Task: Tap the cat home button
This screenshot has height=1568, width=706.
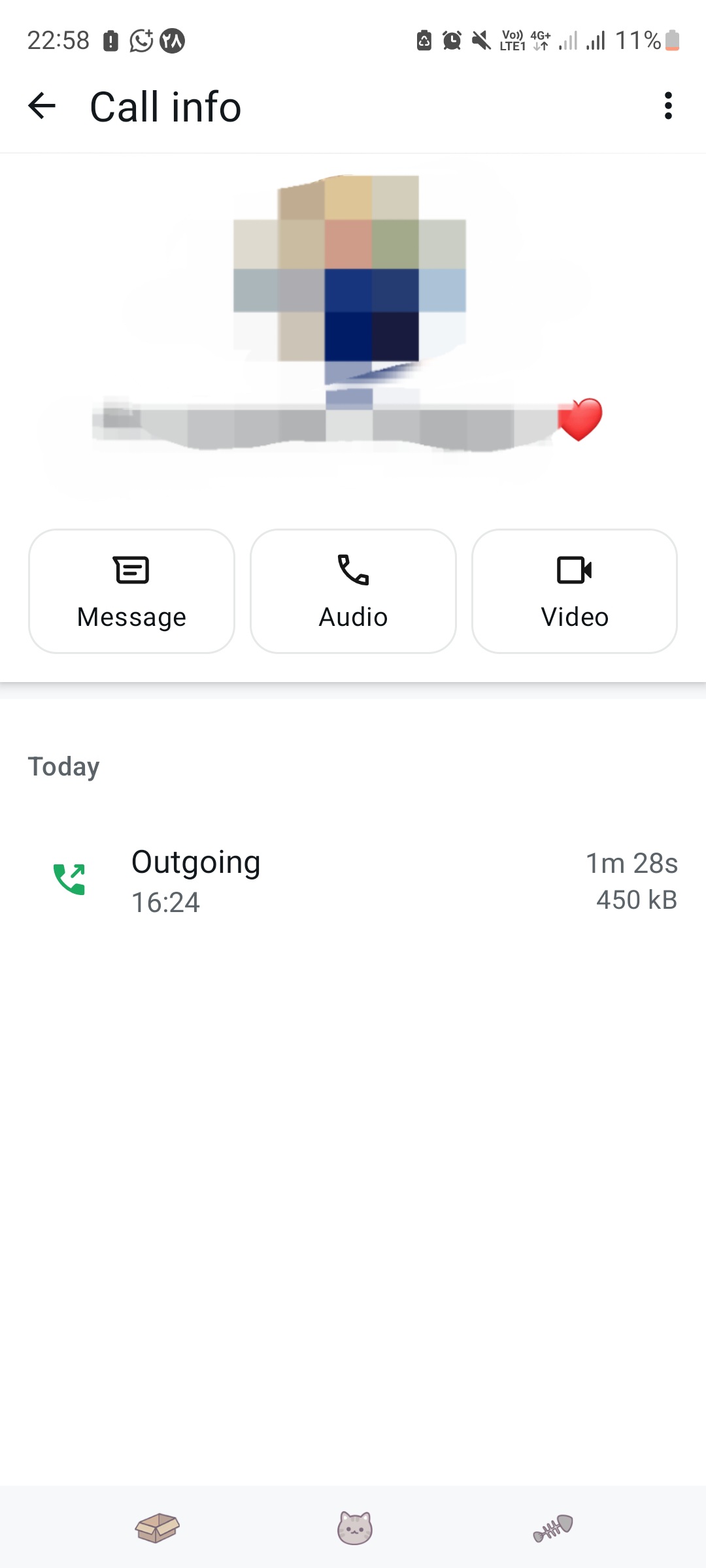Action: tap(354, 1527)
